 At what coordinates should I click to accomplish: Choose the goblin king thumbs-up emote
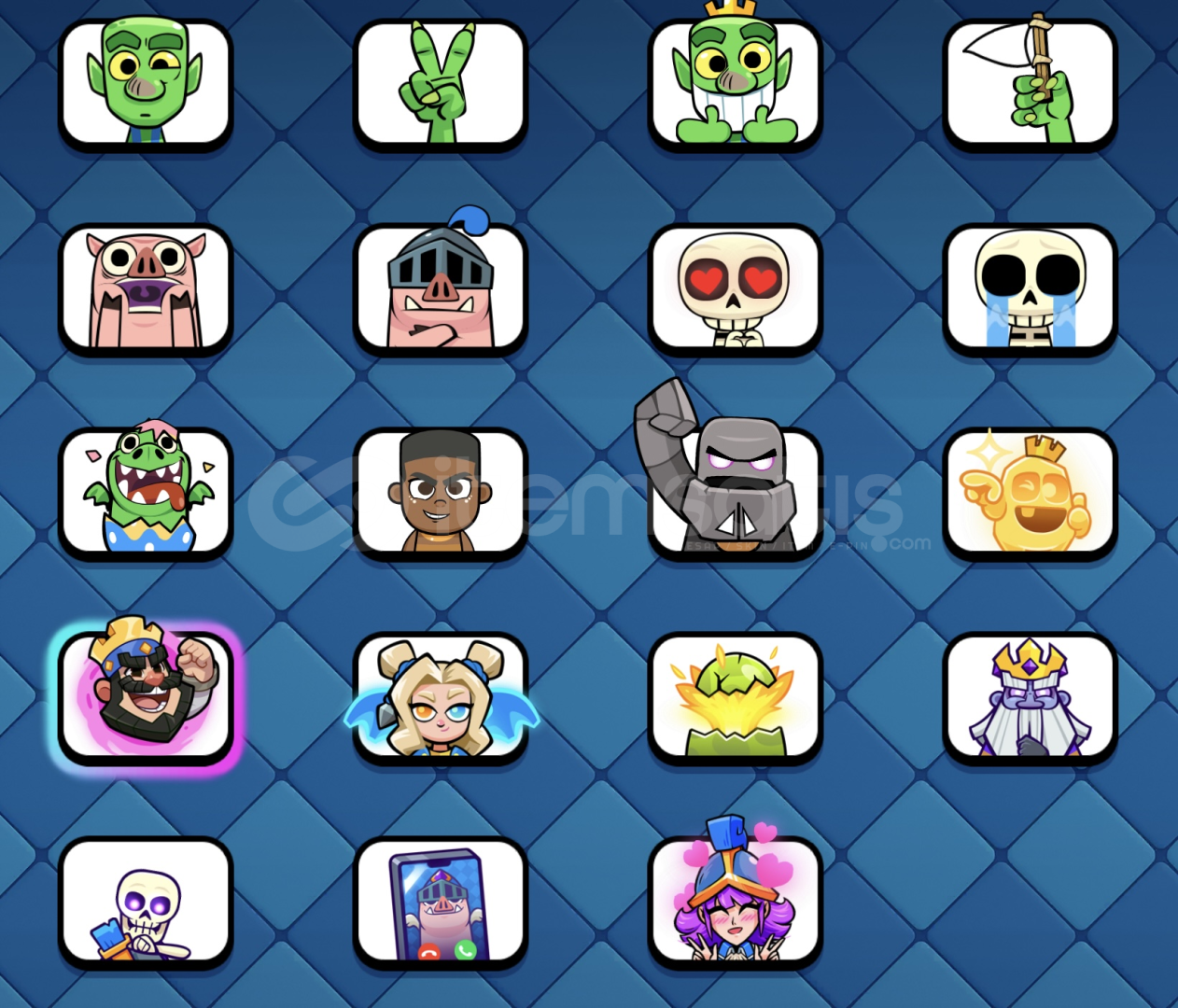point(736,84)
